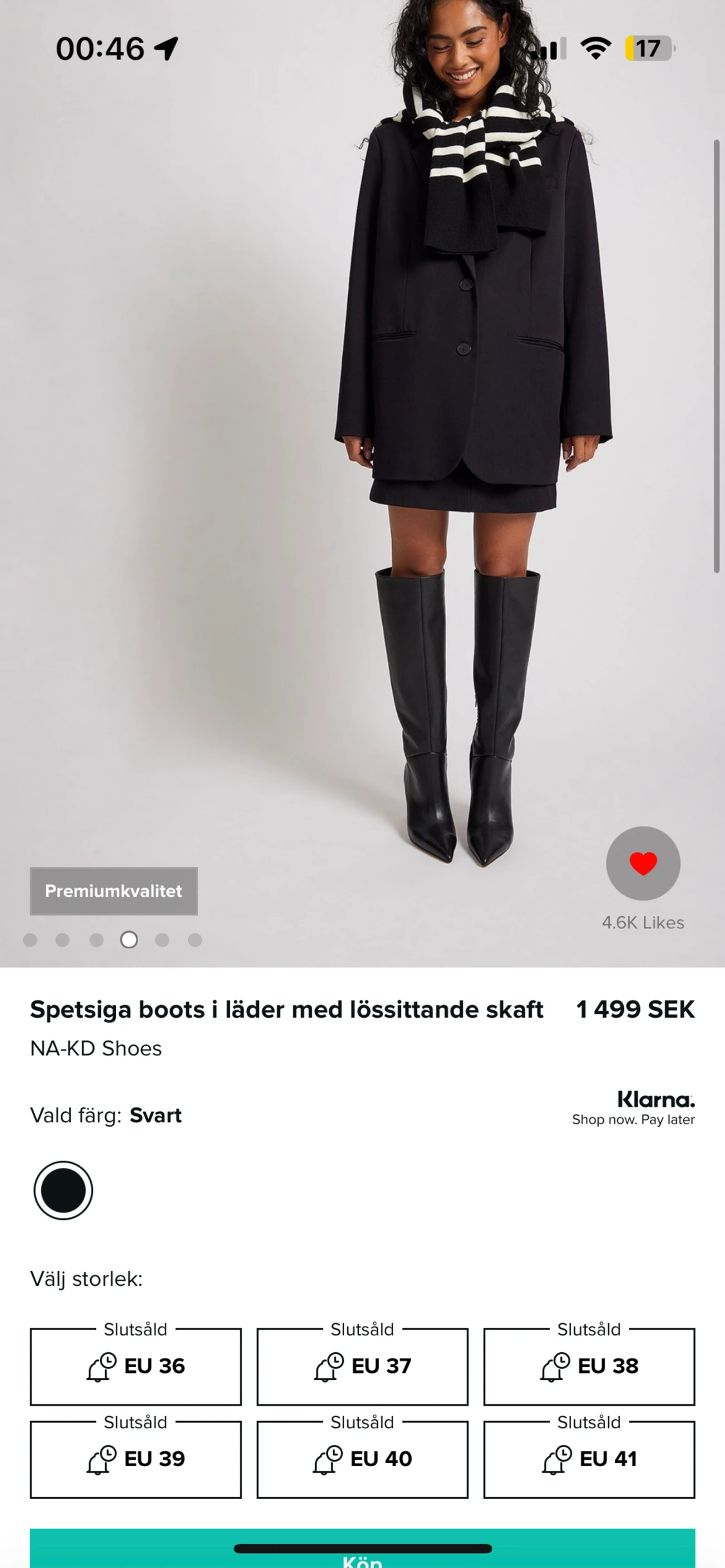Image resolution: width=725 pixels, height=1568 pixels.
Task: Jump to the first image carousel dot
Action: pyautogui.click(x=30, y=940)
